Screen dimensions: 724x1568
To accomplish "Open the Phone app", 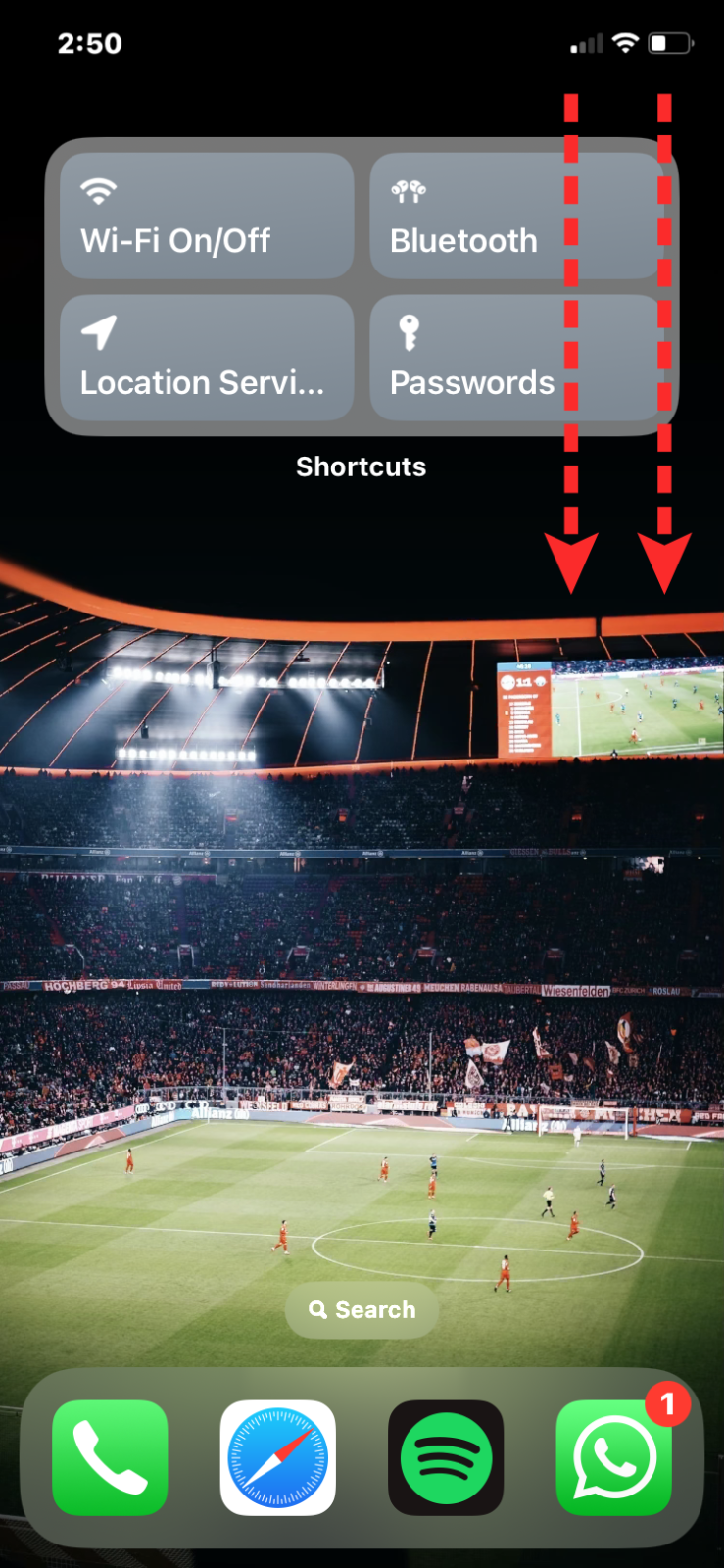I will (110, 1457).
